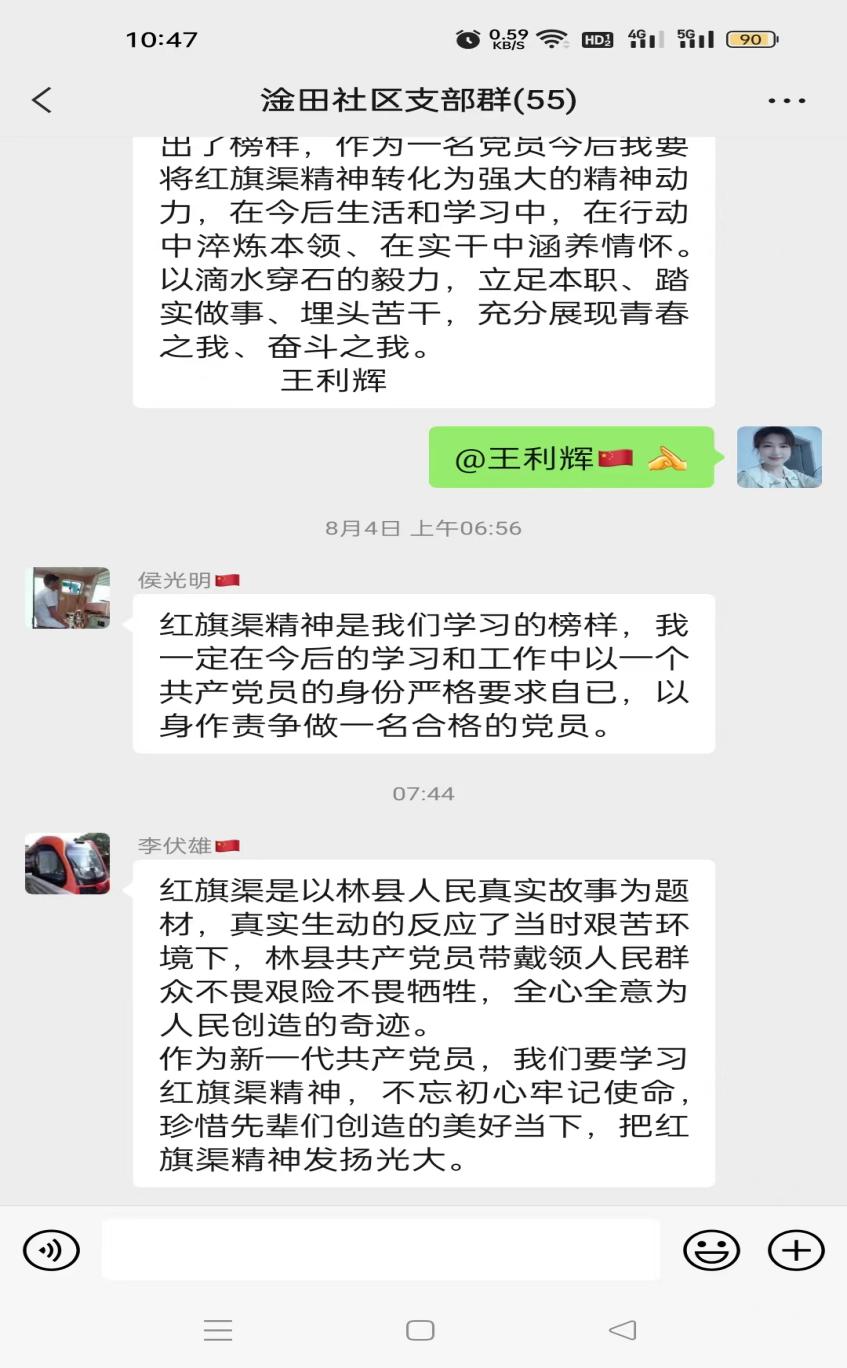The height and width of the screenshot is (1368, 847).
Task: Open the plus attachments menu
Action: point(796,1250)
